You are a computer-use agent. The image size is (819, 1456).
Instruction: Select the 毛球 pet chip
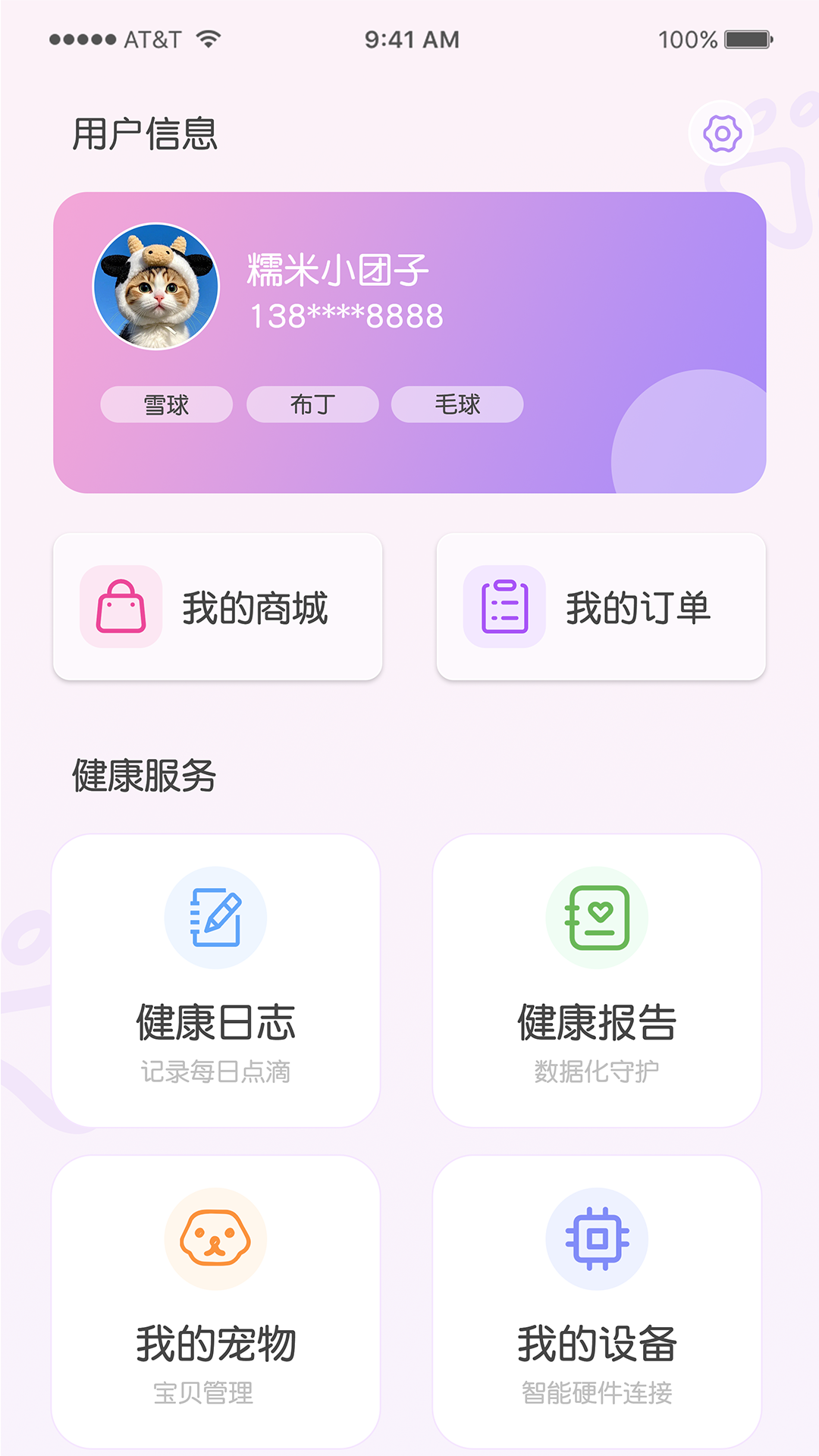click(x=457, y=404)
